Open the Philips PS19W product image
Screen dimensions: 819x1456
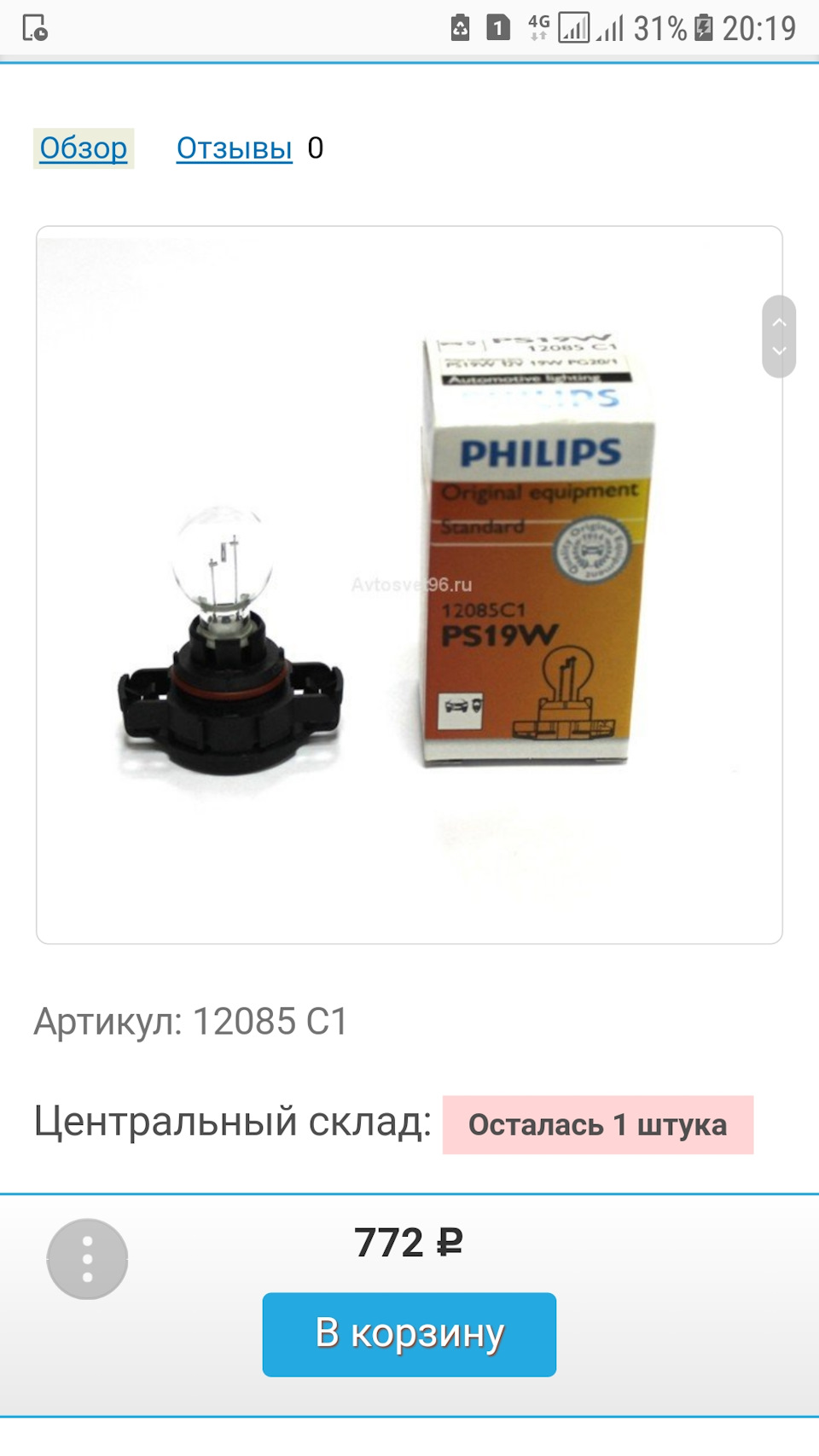click(409, 584)
